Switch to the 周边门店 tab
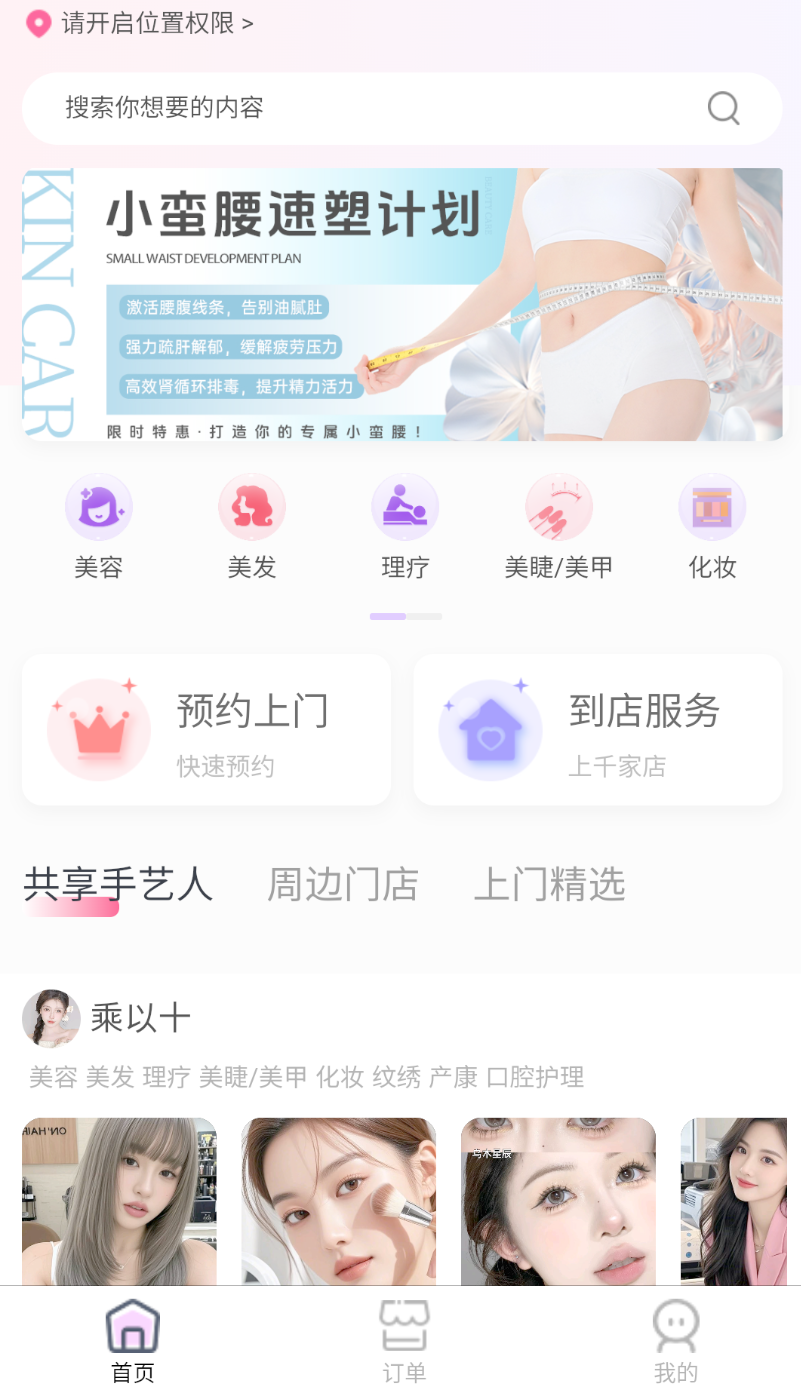This screenshot has width=801, height=1391. (x=342, y=883)
